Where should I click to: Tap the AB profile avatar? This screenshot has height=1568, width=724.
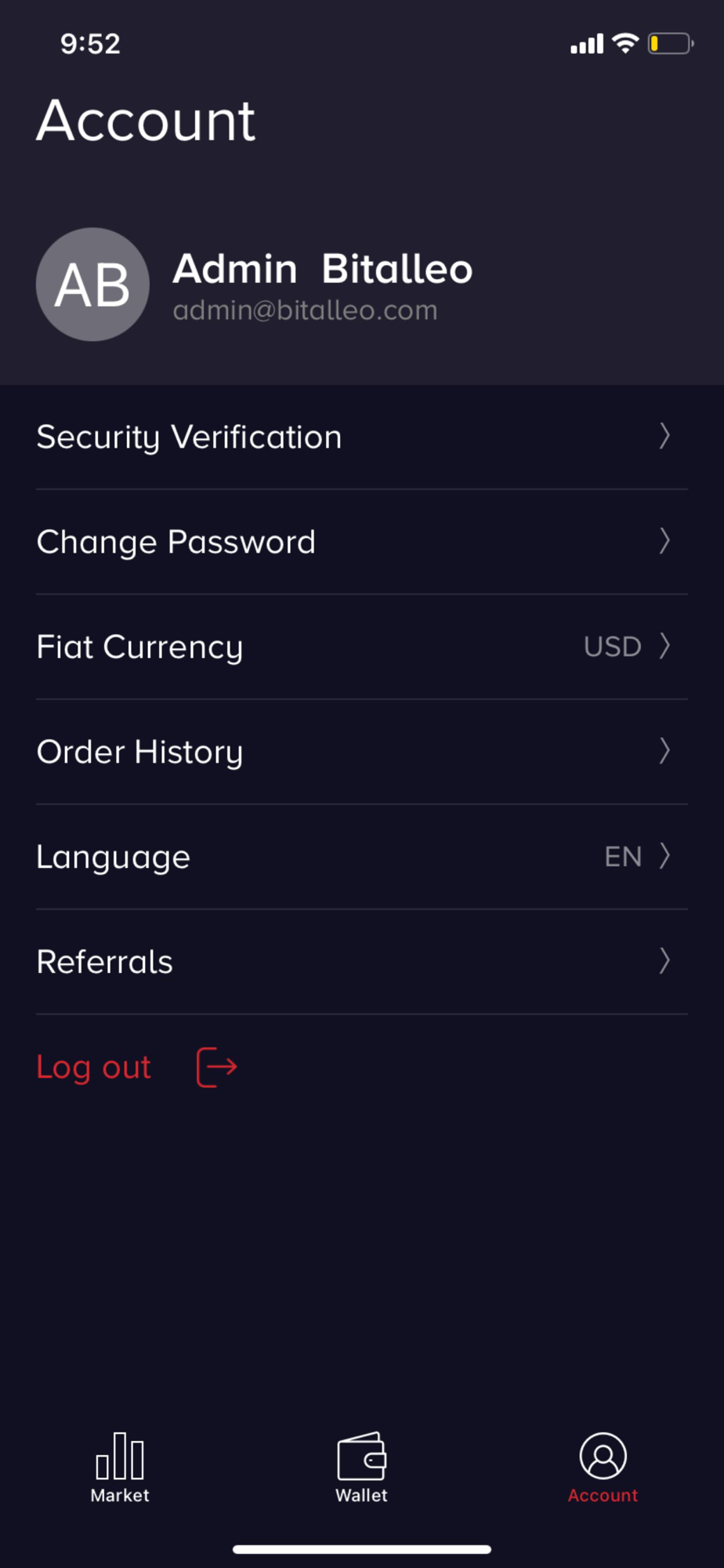92,285
